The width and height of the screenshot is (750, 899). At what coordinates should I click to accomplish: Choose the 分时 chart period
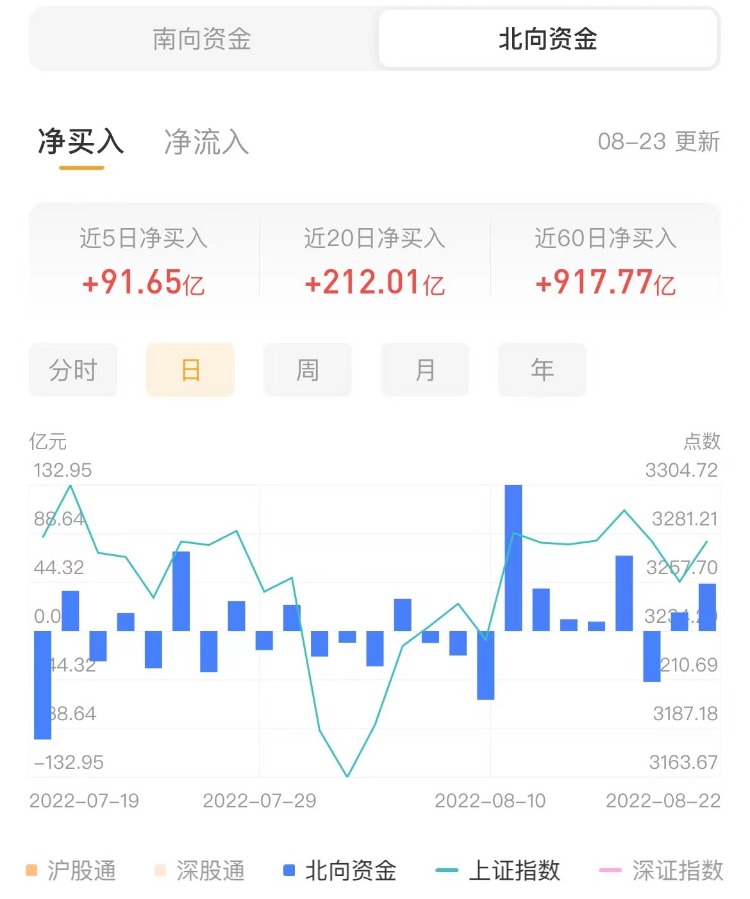(73, 370)
